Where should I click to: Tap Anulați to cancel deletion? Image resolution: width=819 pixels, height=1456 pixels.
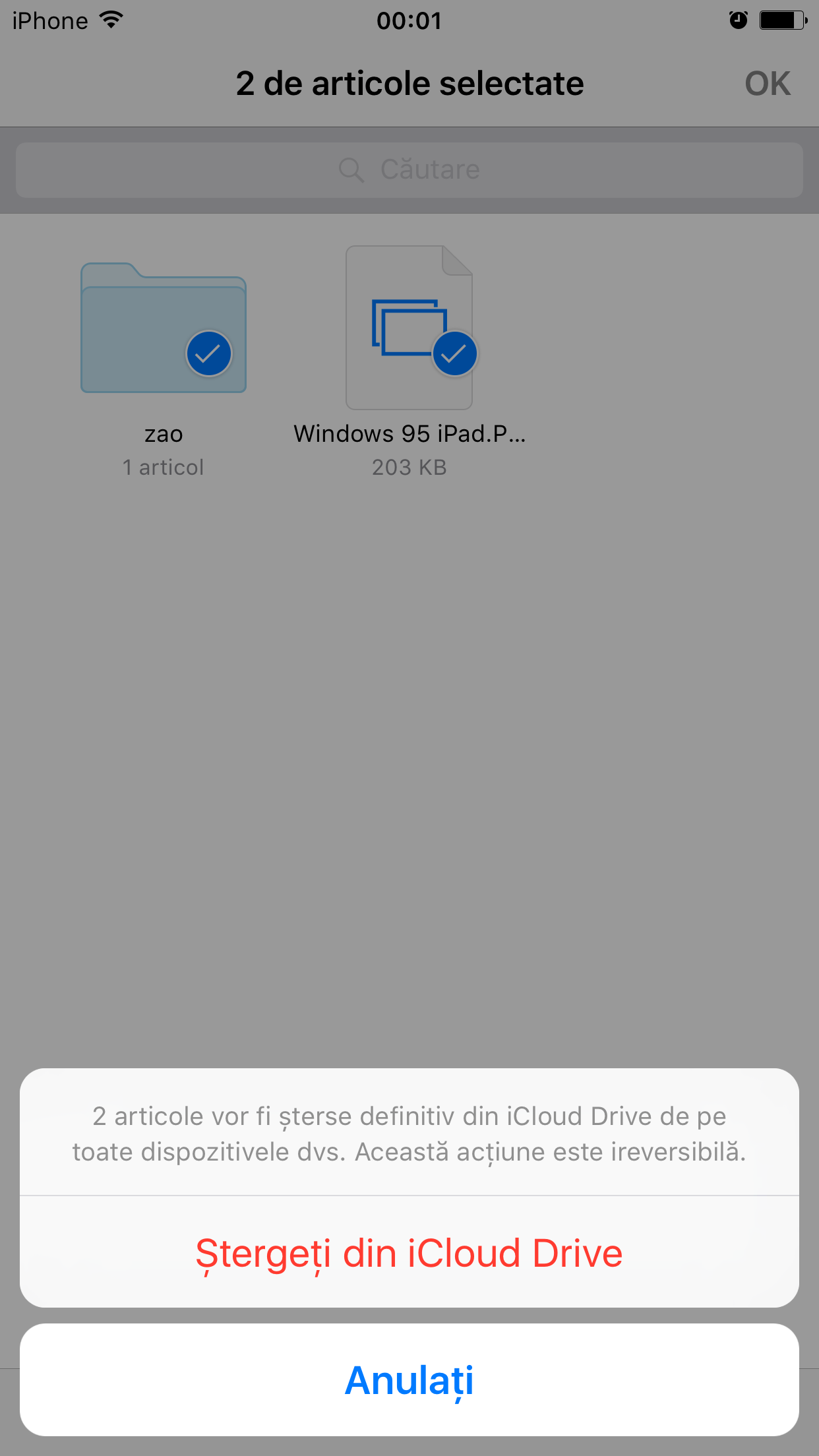tap(409, 1380)
